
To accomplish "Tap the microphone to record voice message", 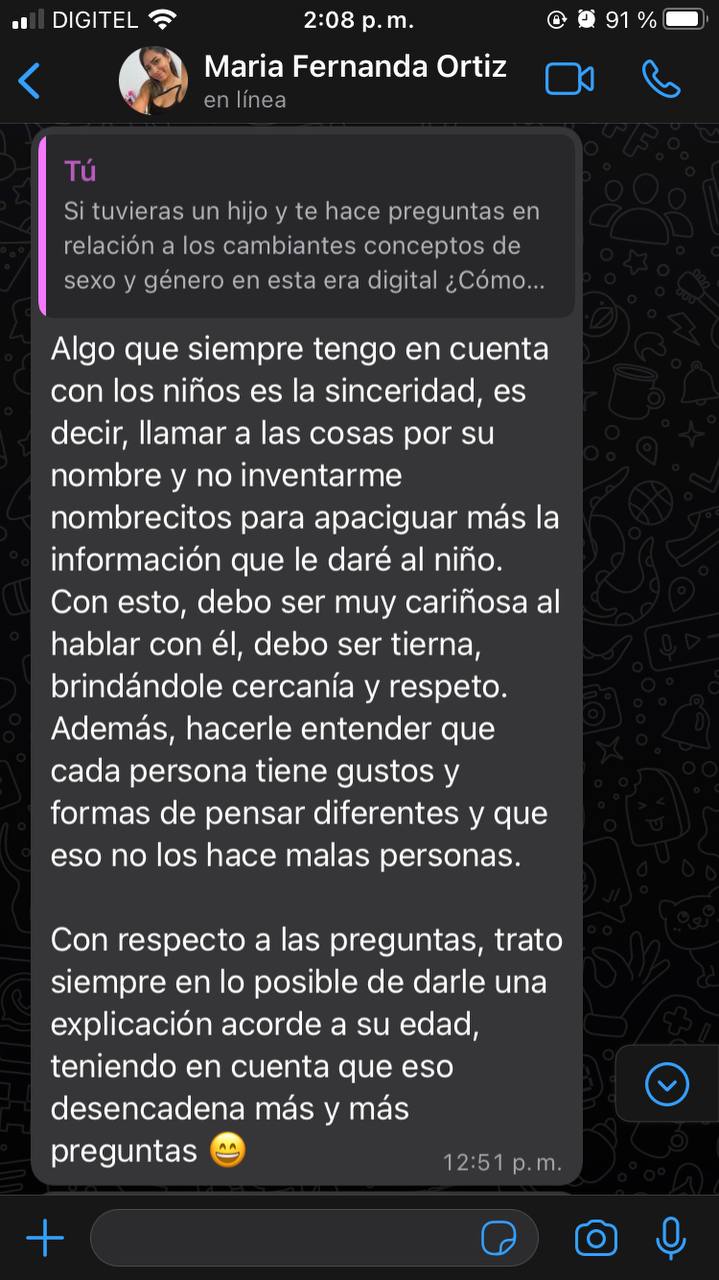I will (670, 1239).
